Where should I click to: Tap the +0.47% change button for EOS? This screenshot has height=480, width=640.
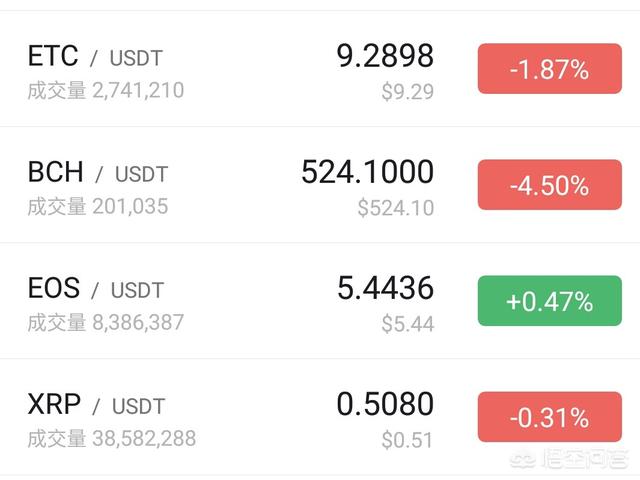[549, 301]
